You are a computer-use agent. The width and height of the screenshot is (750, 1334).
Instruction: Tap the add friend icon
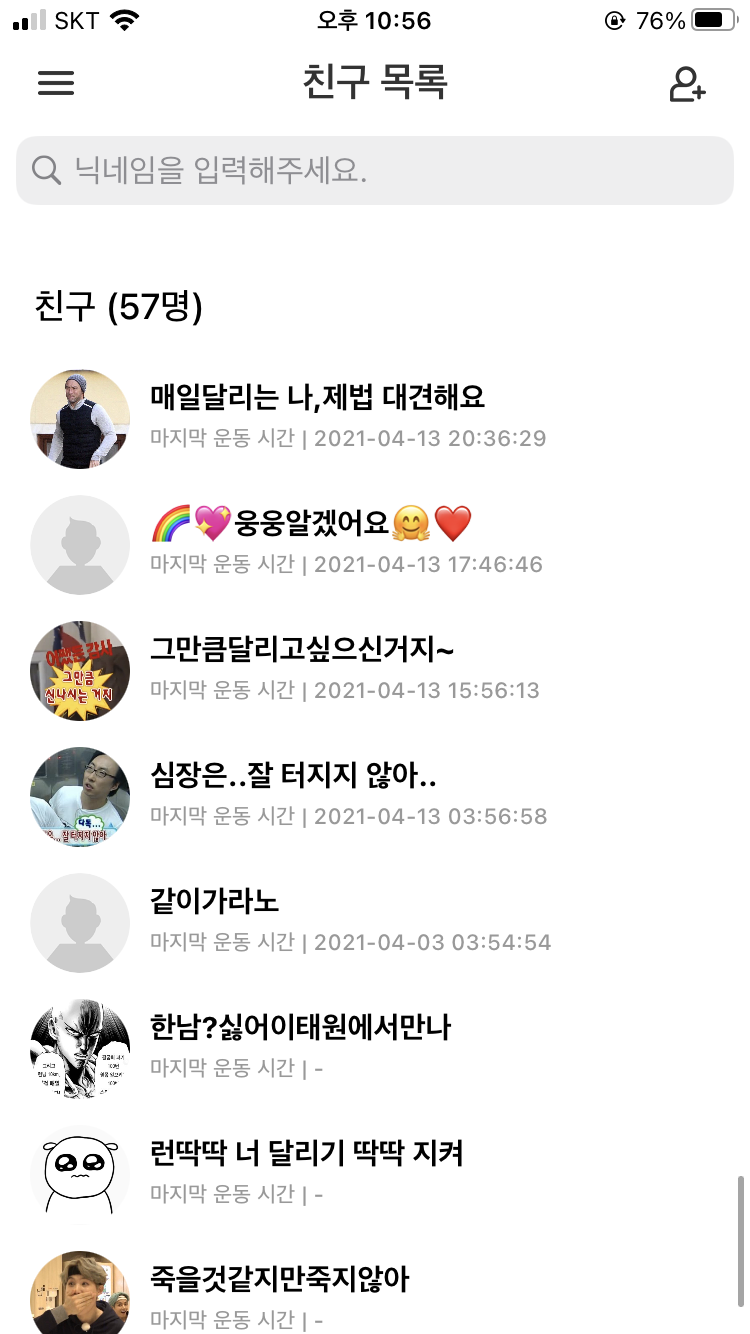tap(688, 83)
